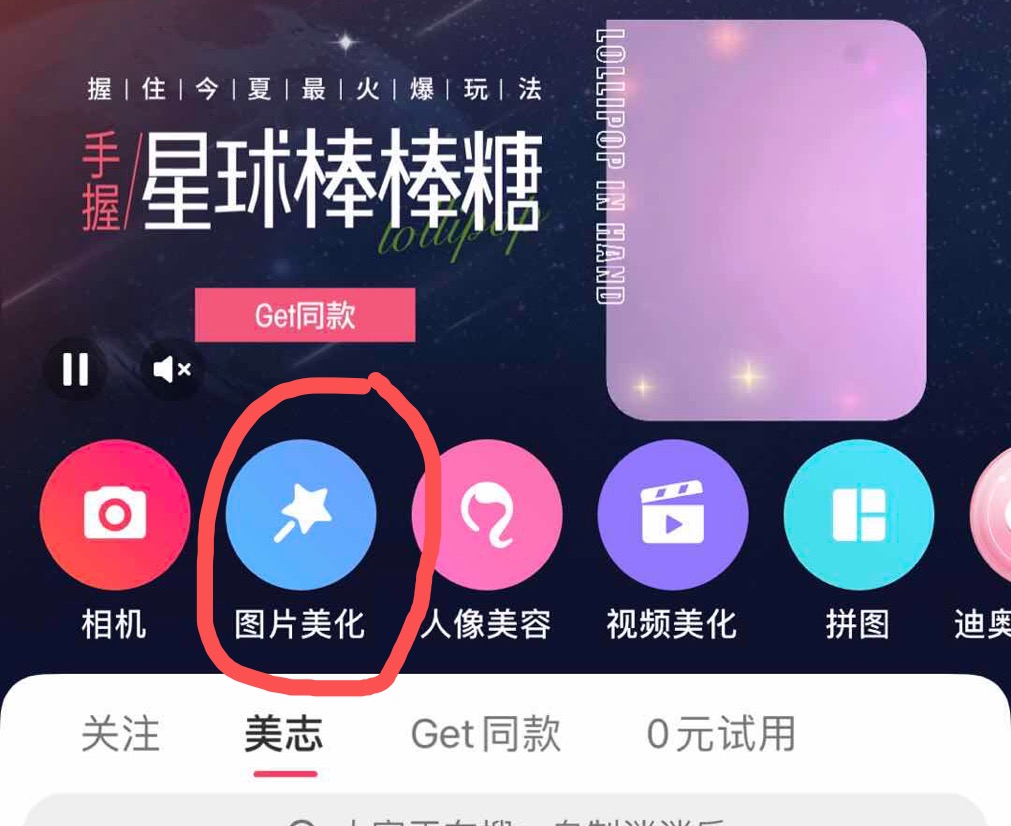Pause the banner video
The width and height of the screenshot is (1011, 826).
[75, 370]
